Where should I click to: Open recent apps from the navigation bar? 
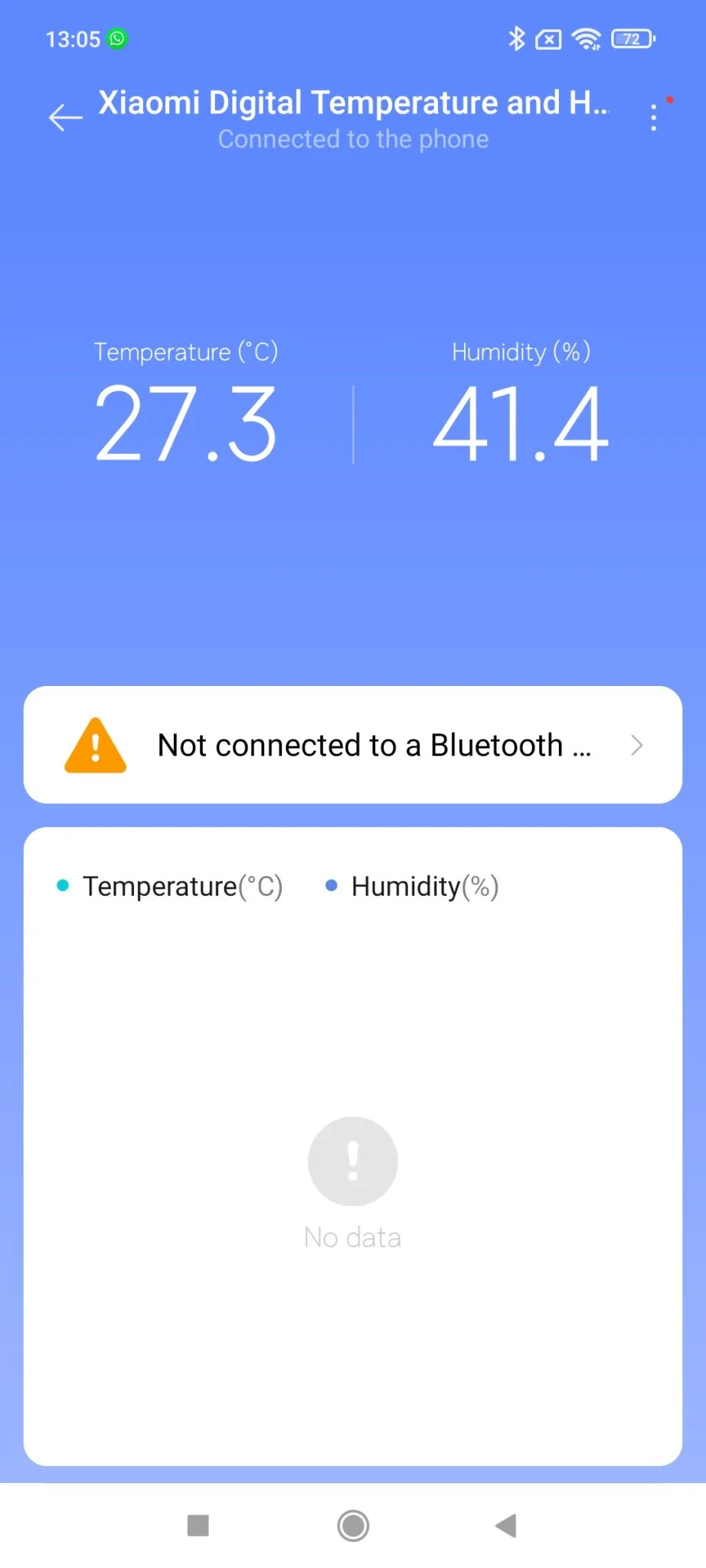click(x=198, y=1525)
